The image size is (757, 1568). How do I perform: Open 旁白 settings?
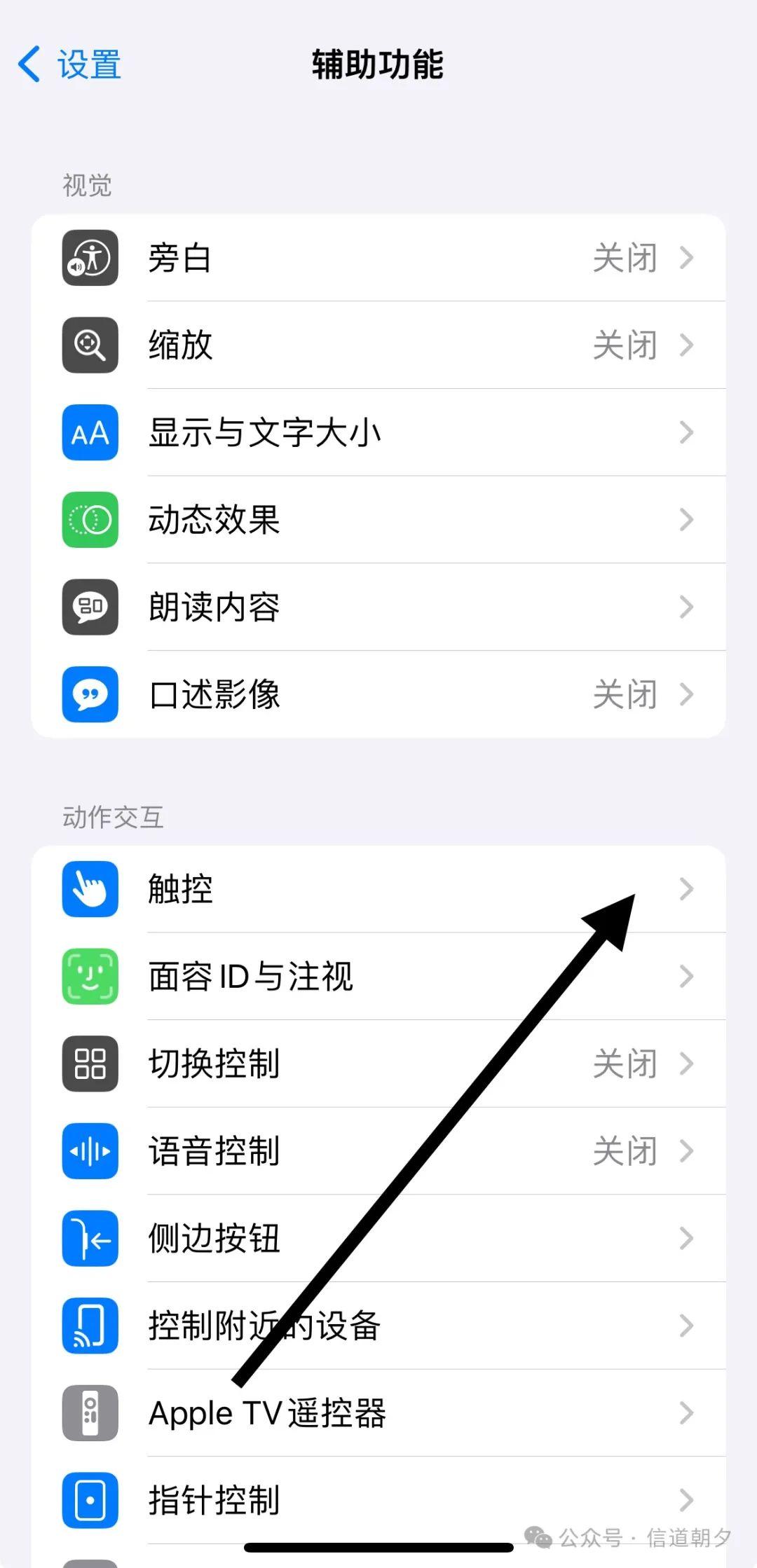378,258
